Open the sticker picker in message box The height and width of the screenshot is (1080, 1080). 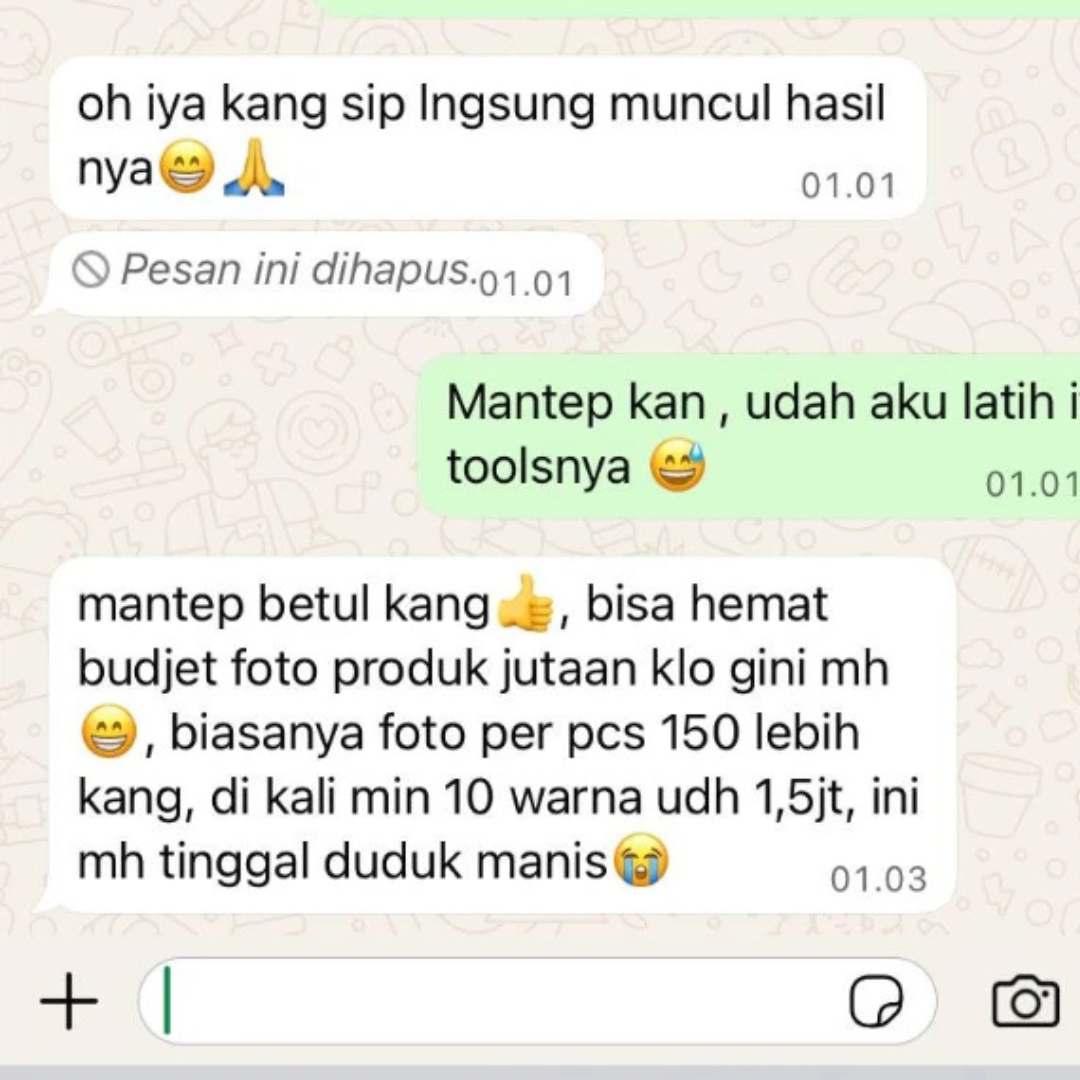[877, 1001]
